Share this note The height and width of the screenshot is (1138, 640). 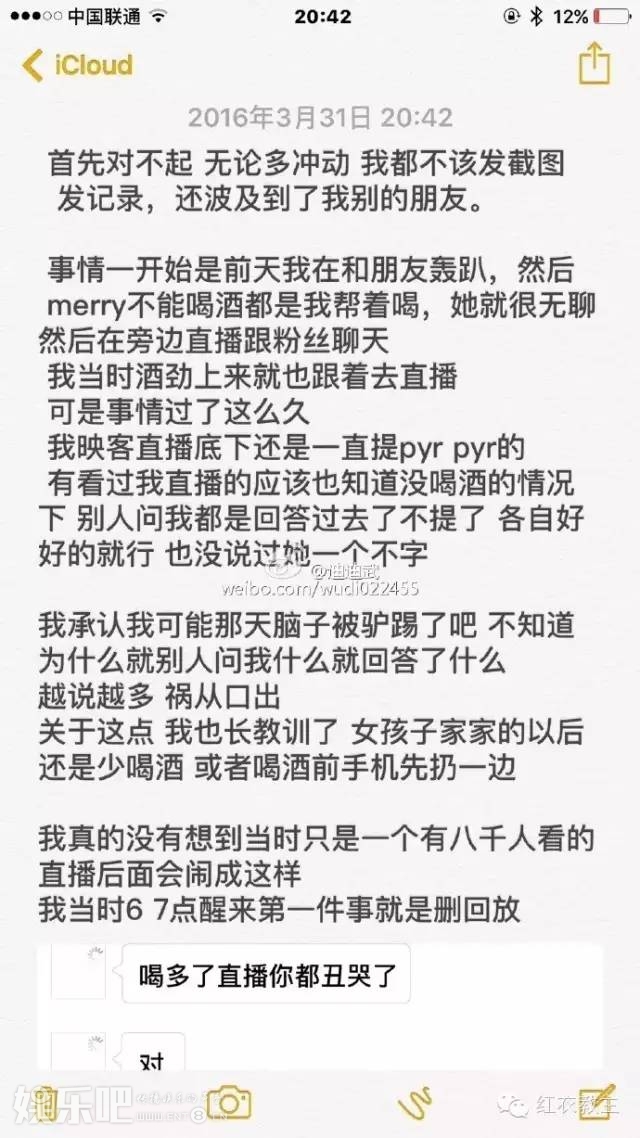coord(594,63)
